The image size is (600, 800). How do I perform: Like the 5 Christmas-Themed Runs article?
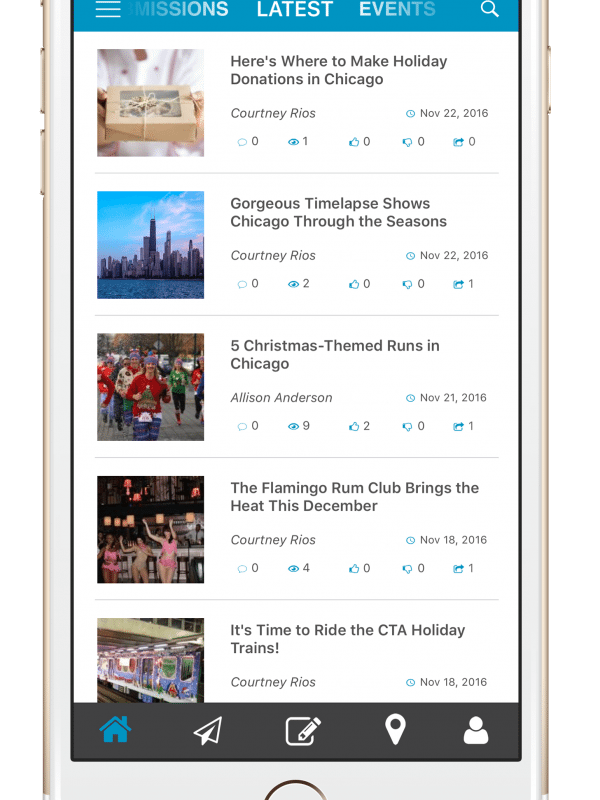pyautogui.click(x=354, y=426)
